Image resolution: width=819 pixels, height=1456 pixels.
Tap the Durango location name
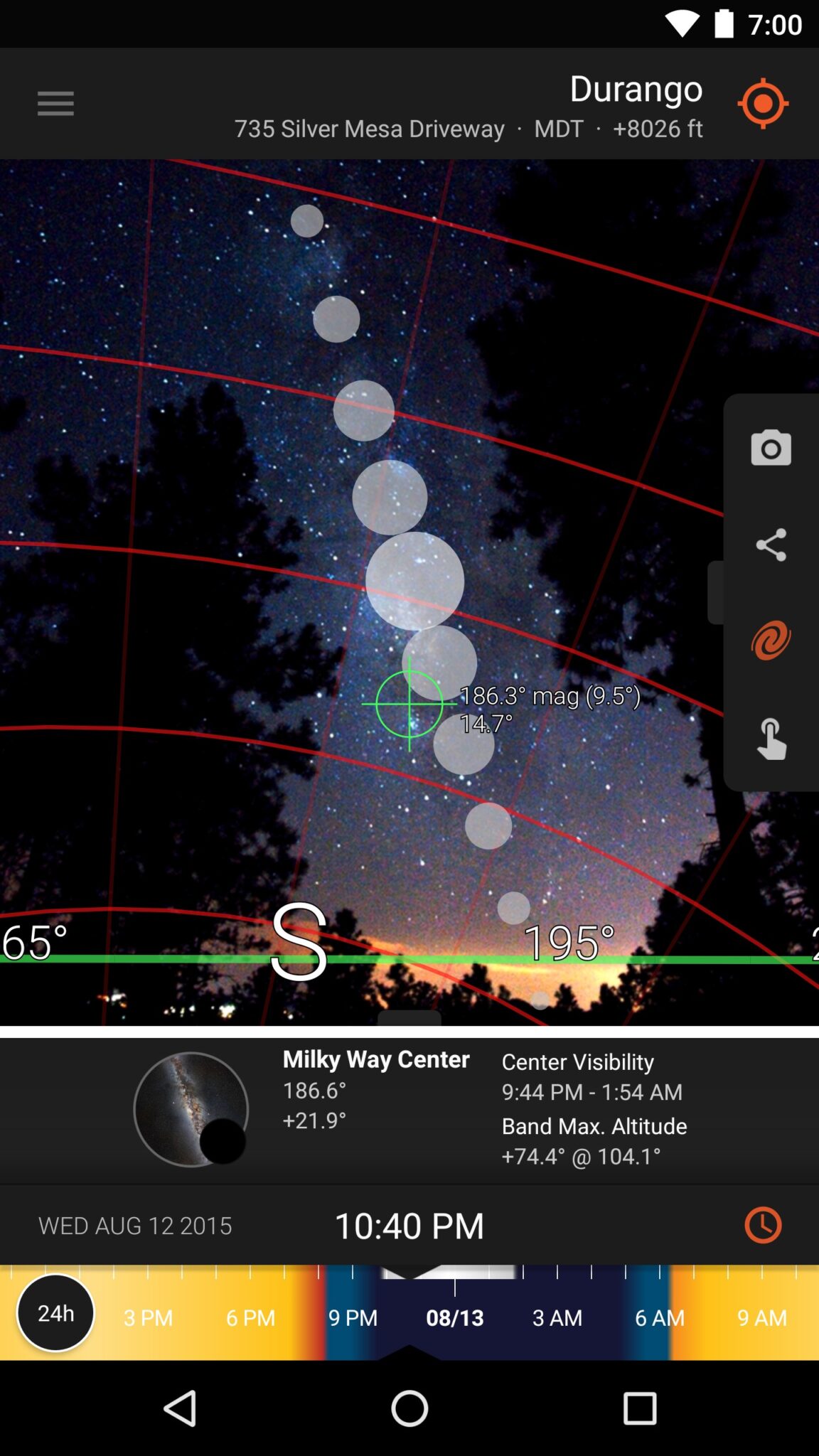[x=636, y=90]
